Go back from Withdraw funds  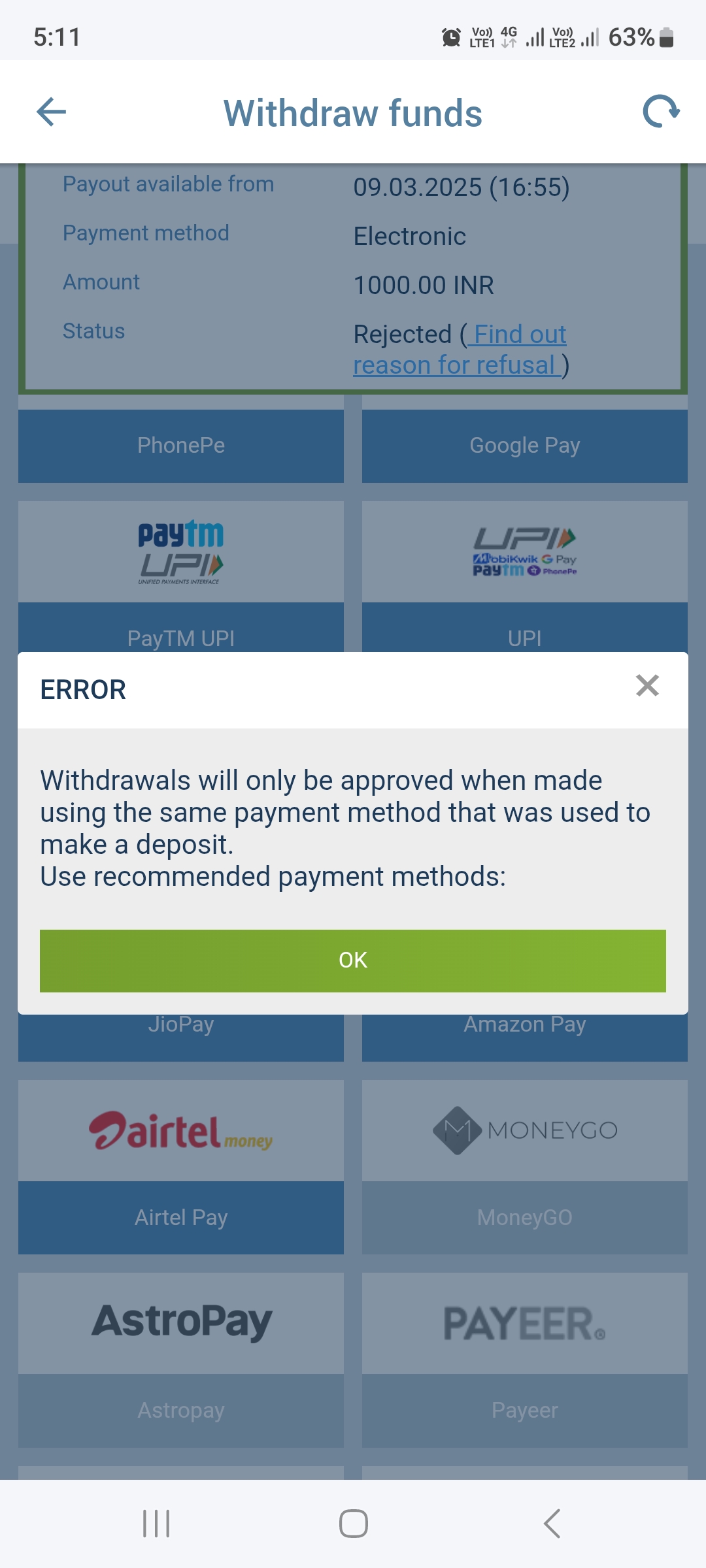pos(52,112)
